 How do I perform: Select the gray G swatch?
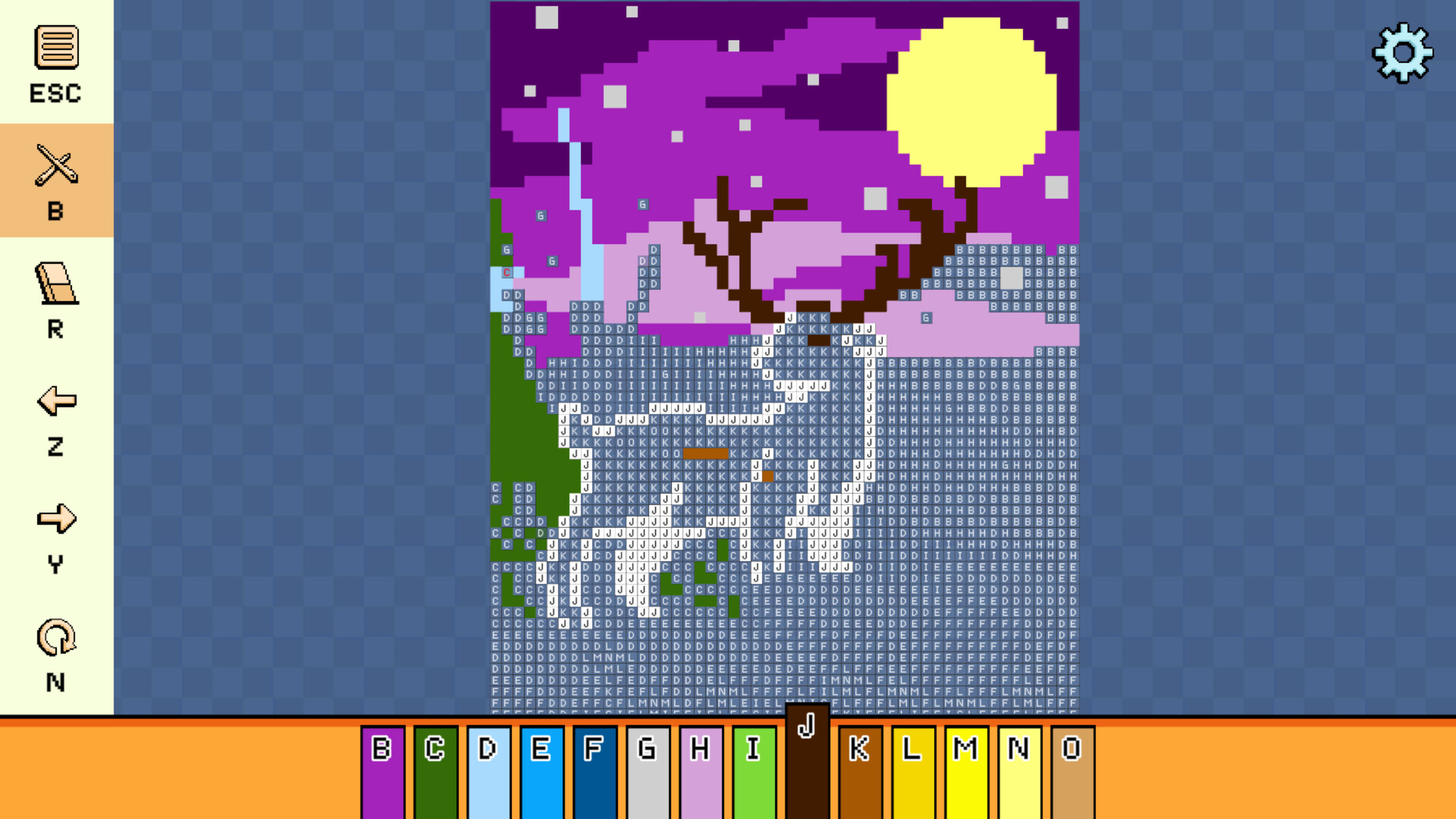(x=648, y=770)
